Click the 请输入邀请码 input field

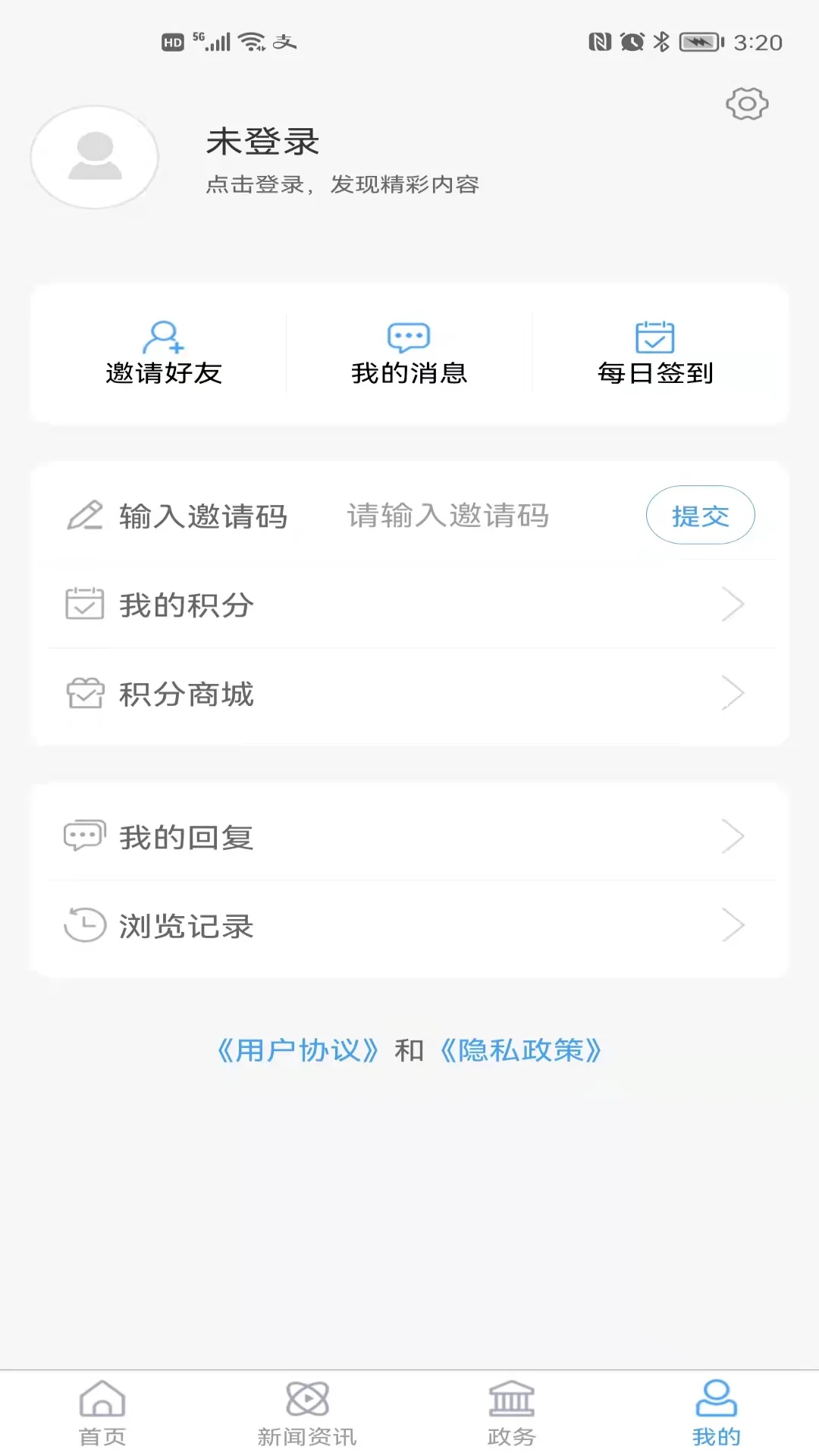point(447,515)
